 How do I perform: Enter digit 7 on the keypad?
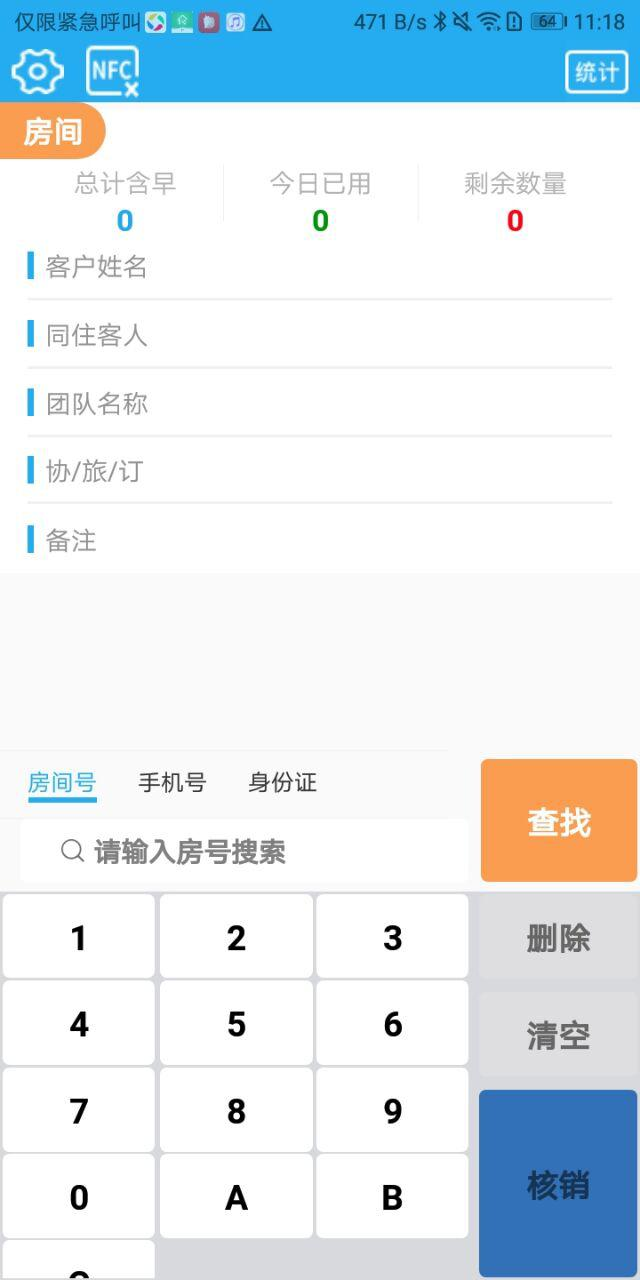tap(79, 1110)
